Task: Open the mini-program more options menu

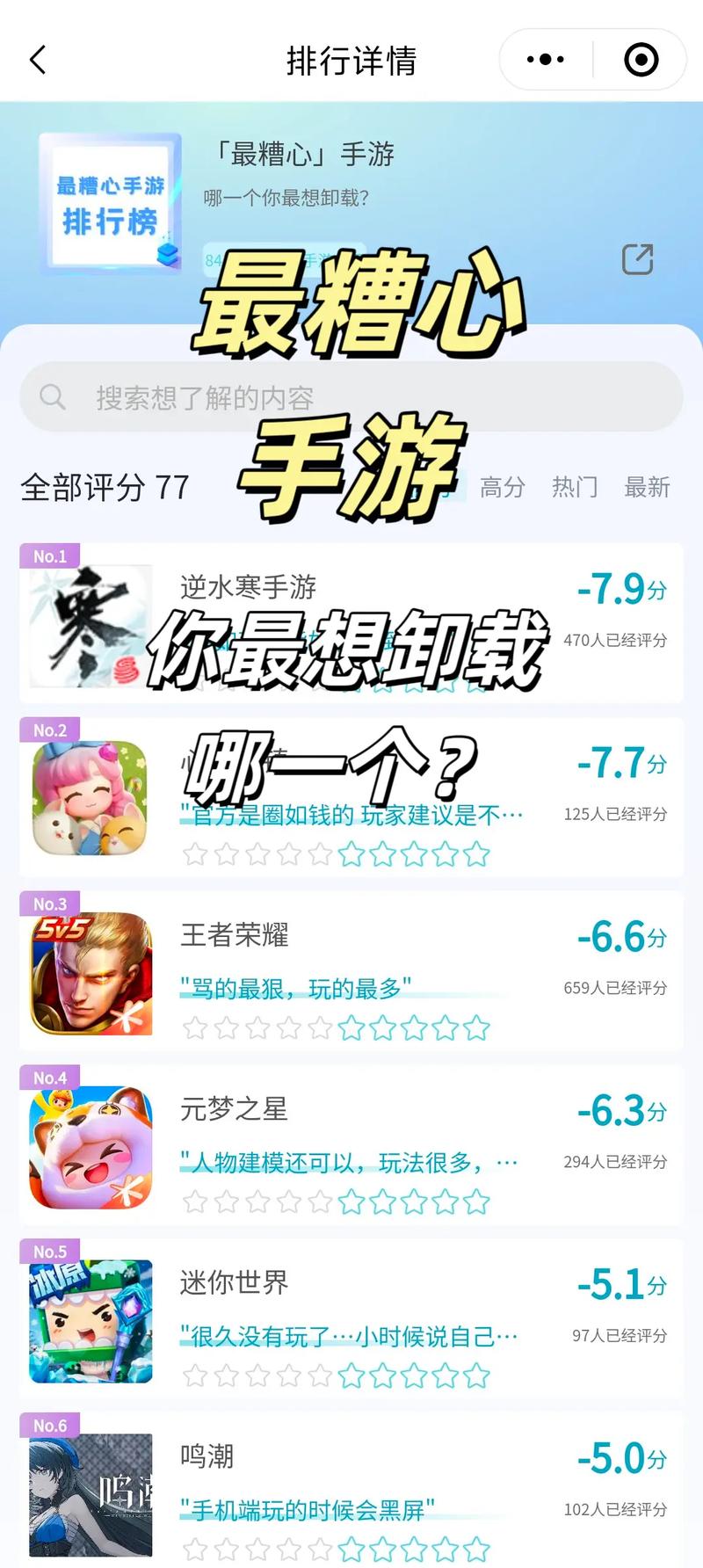Action: pos(544,59)
